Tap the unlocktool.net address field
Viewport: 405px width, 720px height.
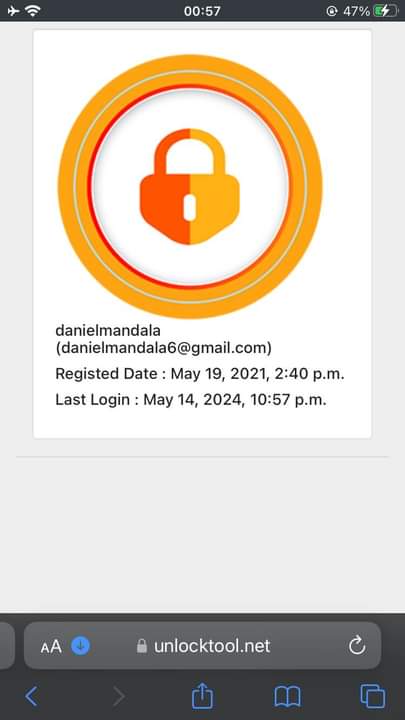(202, 646)
